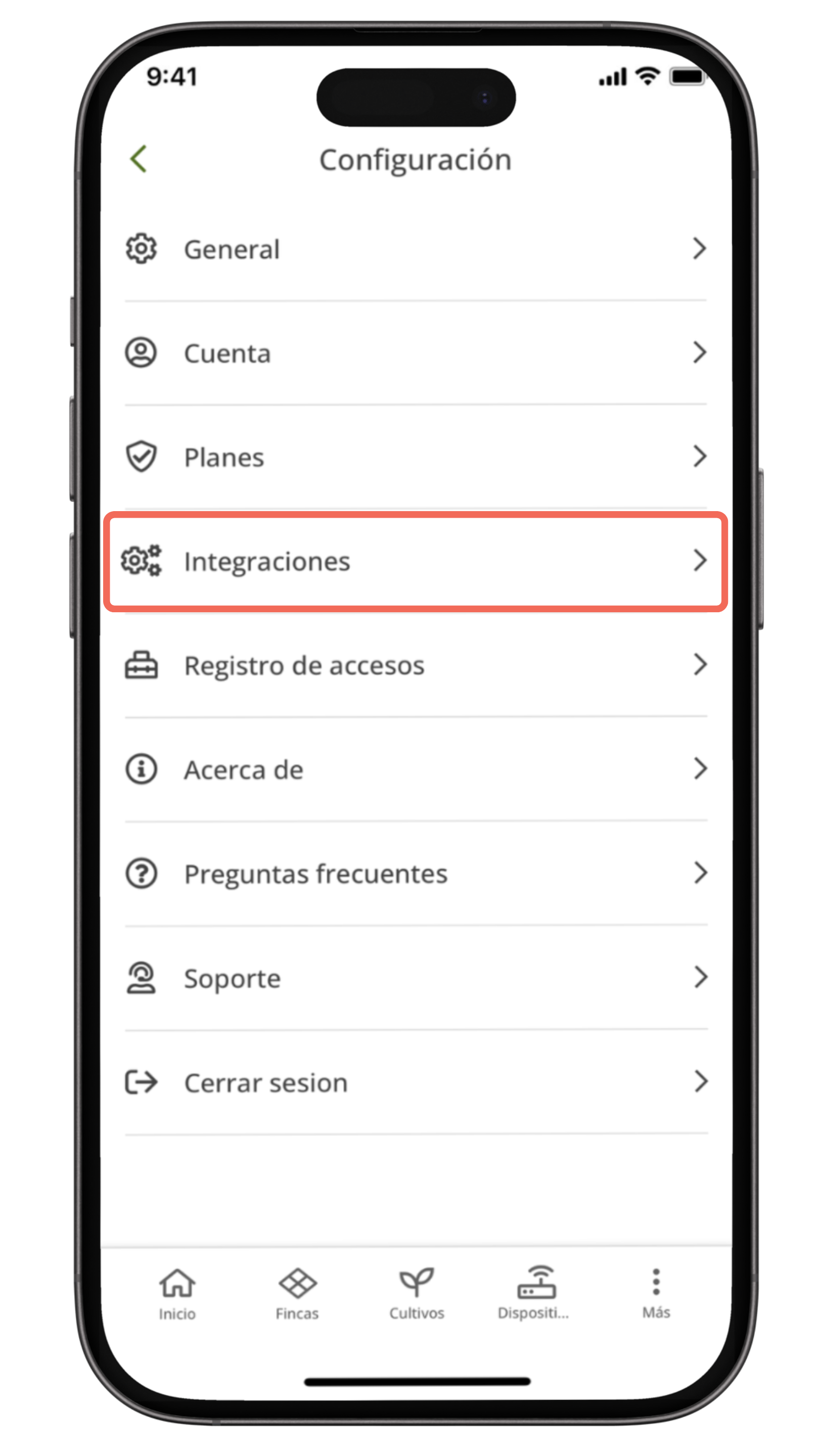The width and height of the screenshot is (819, 1456).
Task: View the Acerca de page
Action: click(416, 769)
